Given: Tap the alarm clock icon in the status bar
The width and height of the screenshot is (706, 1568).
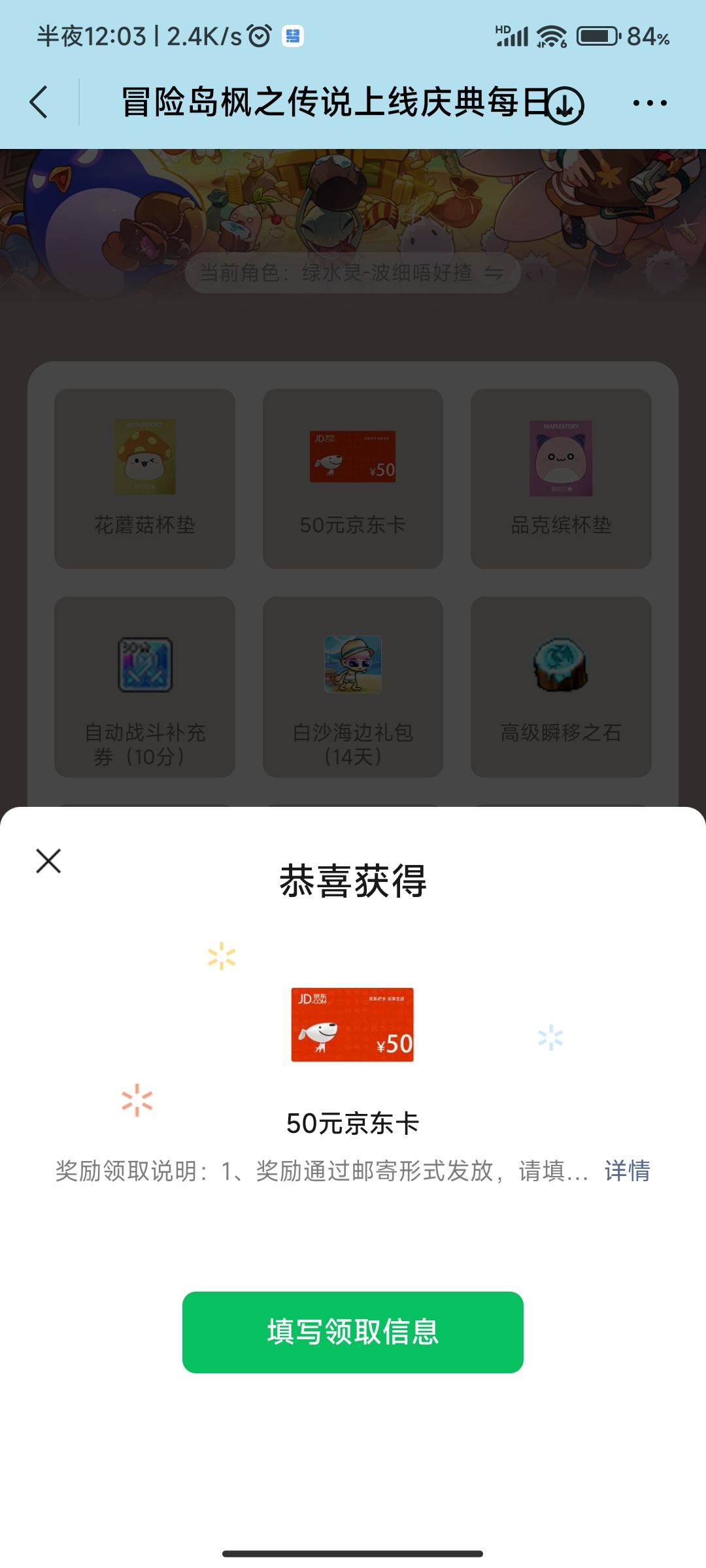Looking at the screenshot, I should coord(259,37).
